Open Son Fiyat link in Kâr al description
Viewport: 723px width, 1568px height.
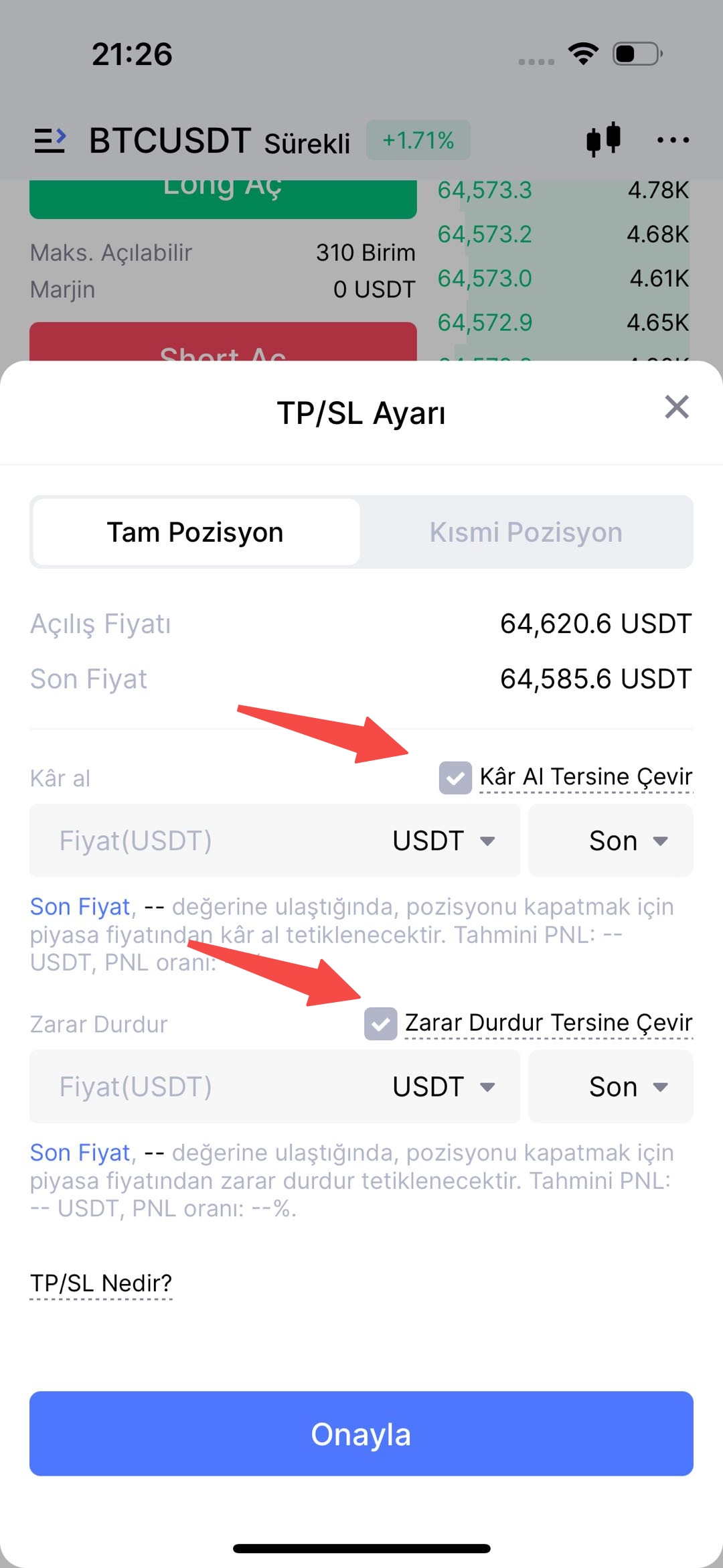[x=80, y=907]
